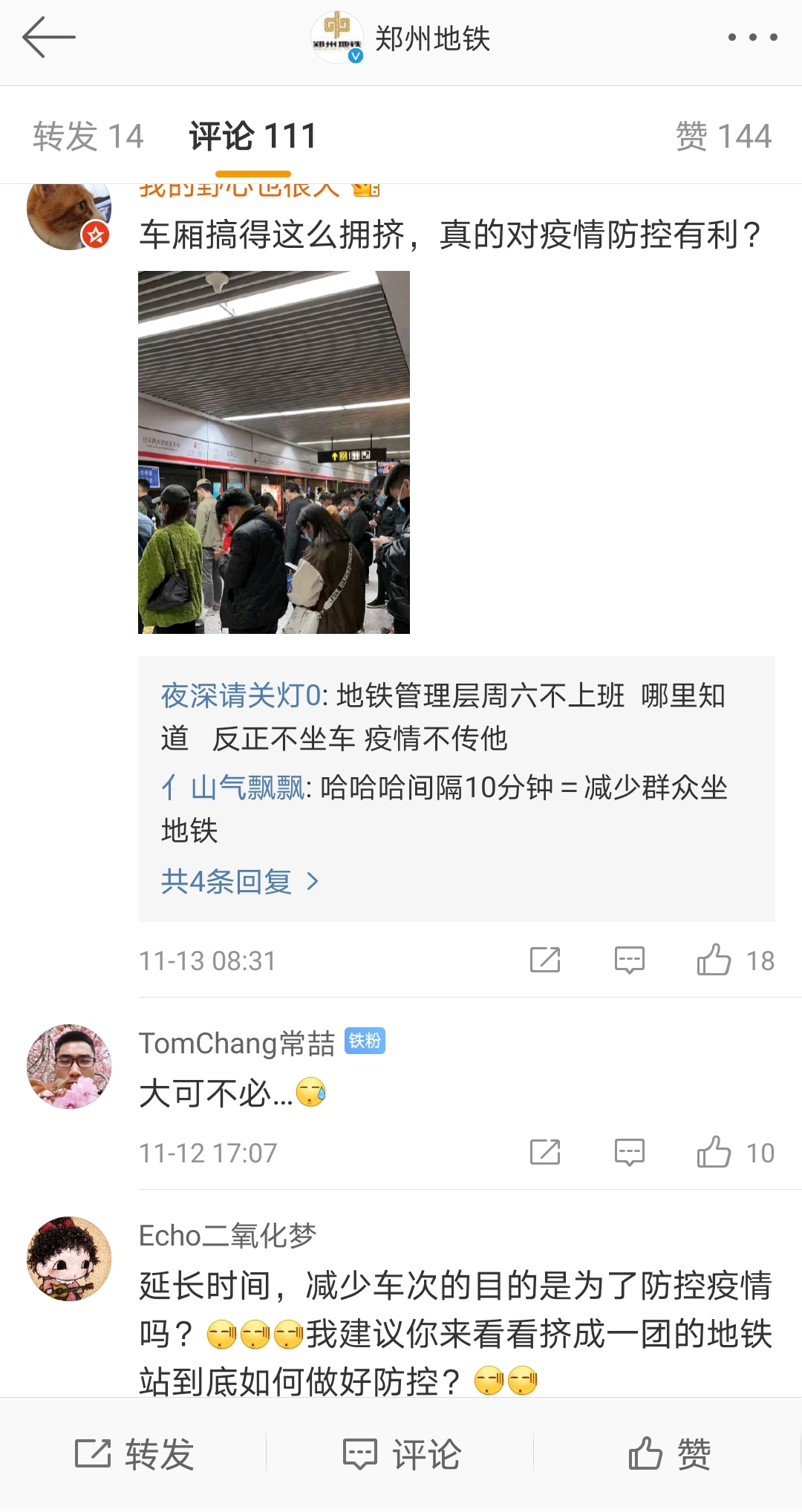Open 山气飘飘's profile link
The image size is (802, 1512).
click(x=247, y=788)
